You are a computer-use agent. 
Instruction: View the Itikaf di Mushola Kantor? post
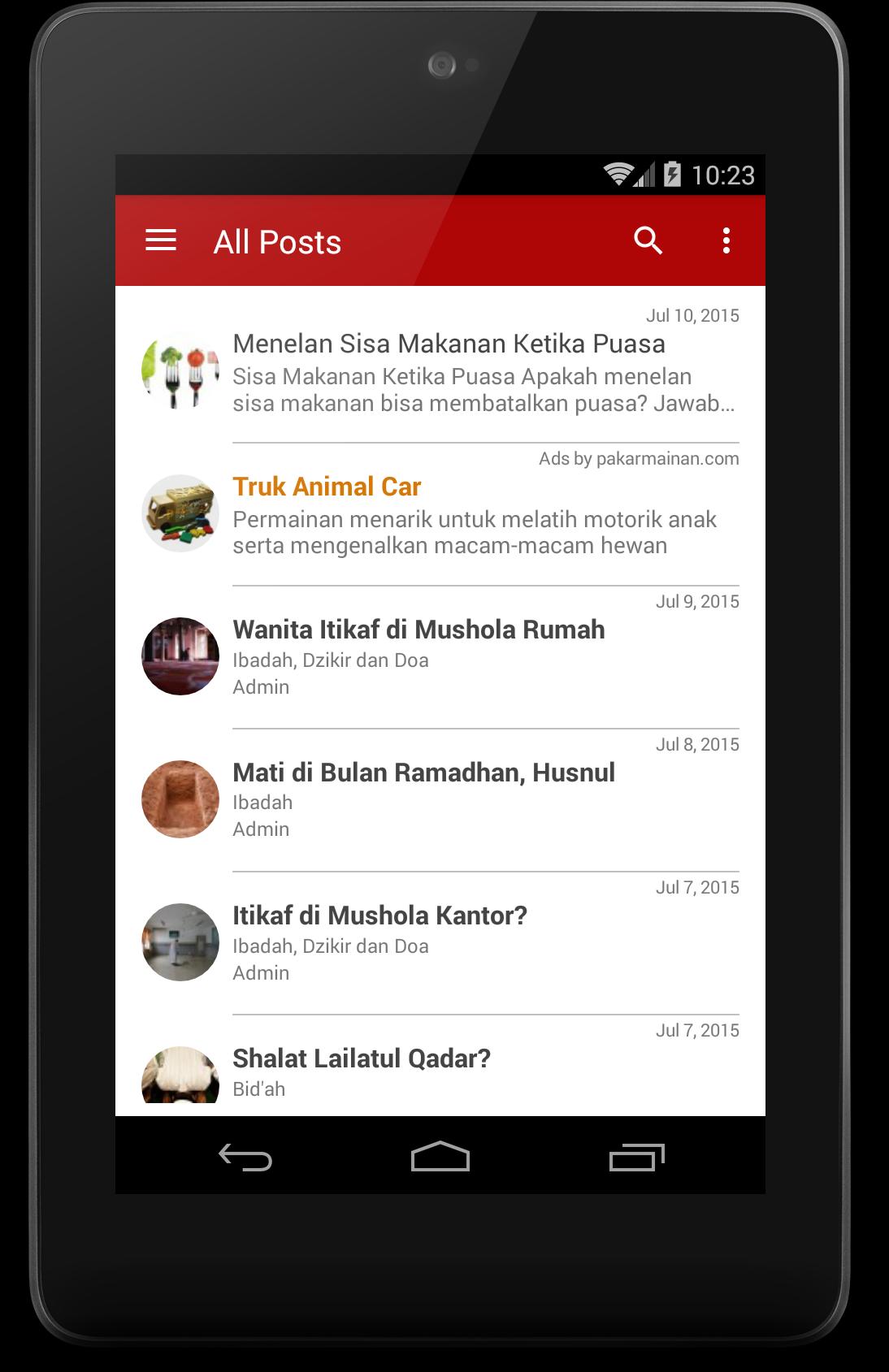tap(379, 915)
